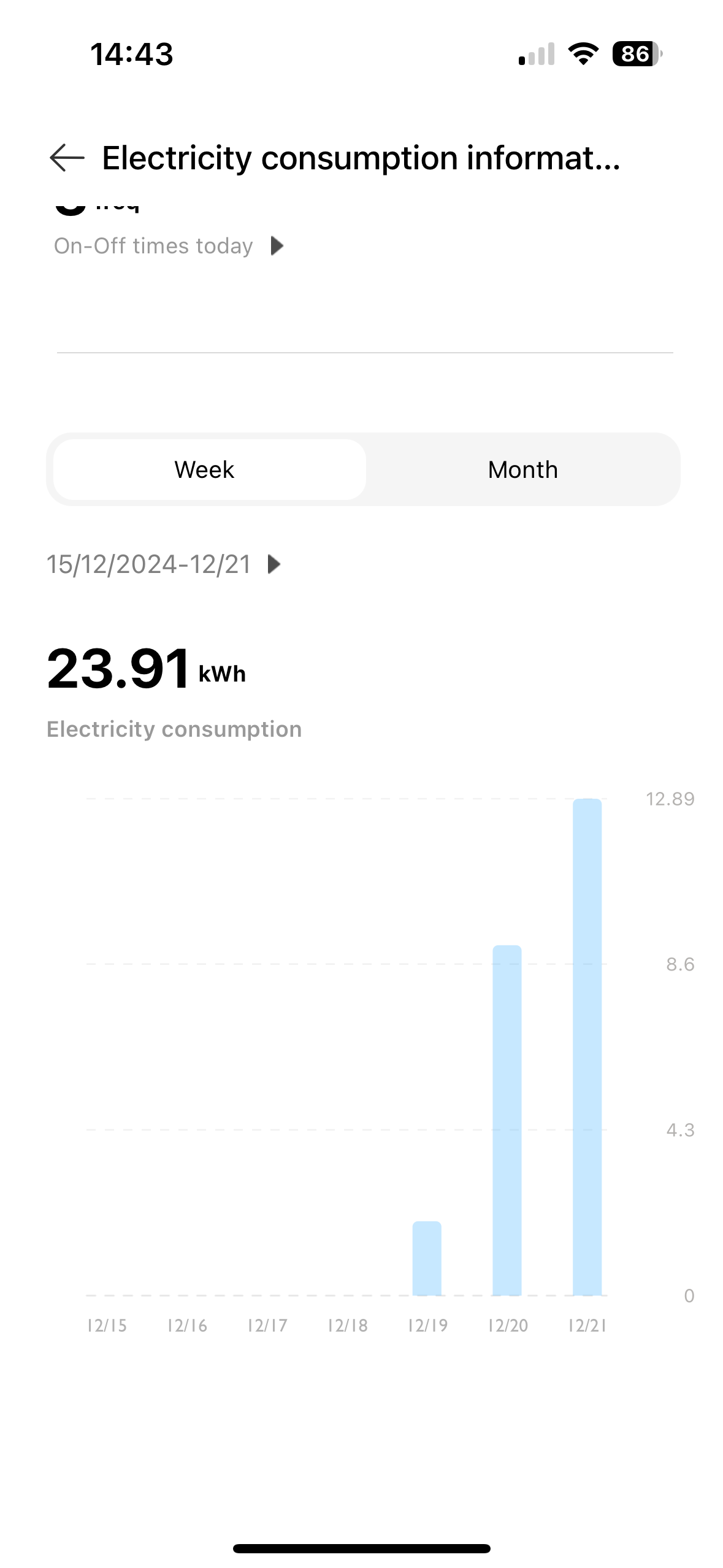The image size is (723, 1568).
Task: Open the 15/12/2024-12/21 date range picker
Action: (164, 564)
